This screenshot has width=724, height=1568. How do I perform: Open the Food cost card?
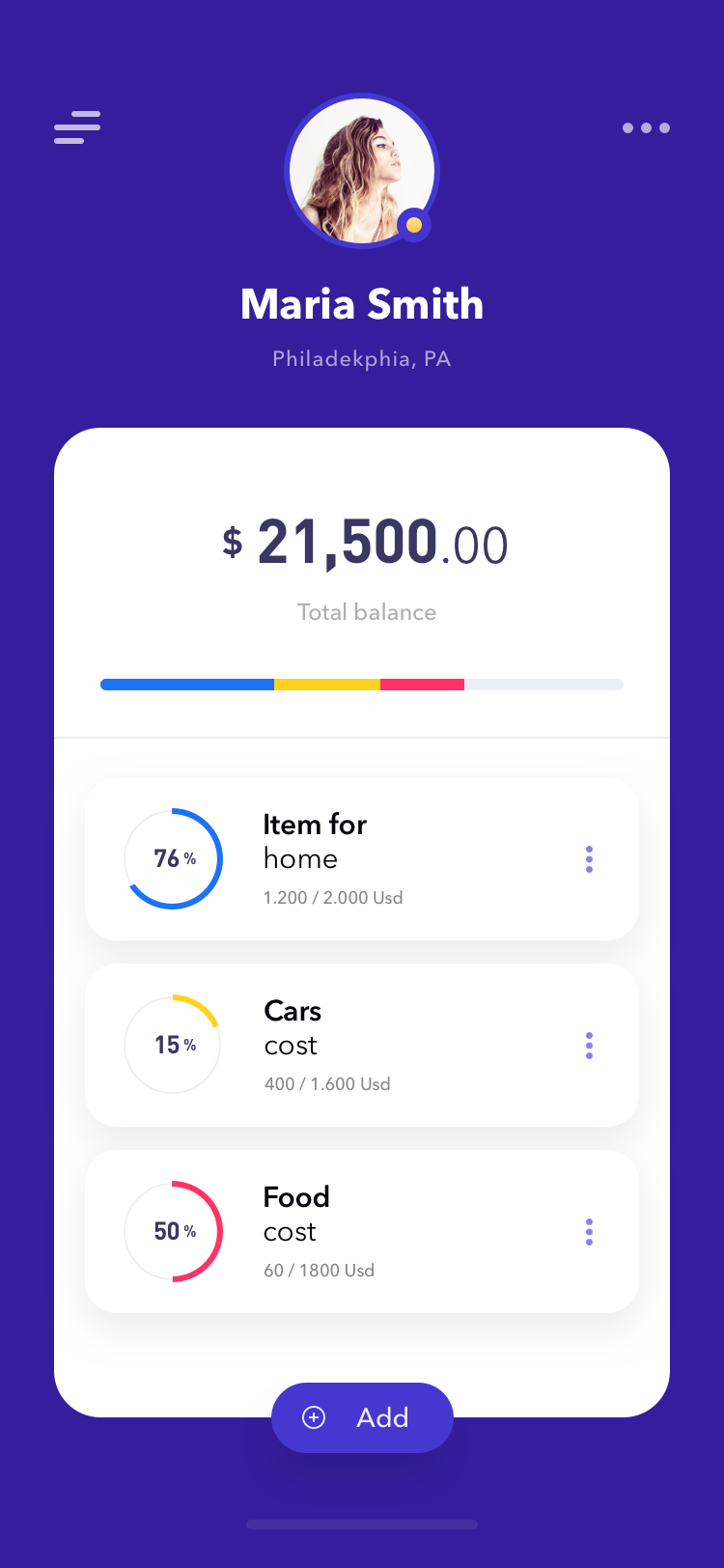click(x=362, y=1231)
